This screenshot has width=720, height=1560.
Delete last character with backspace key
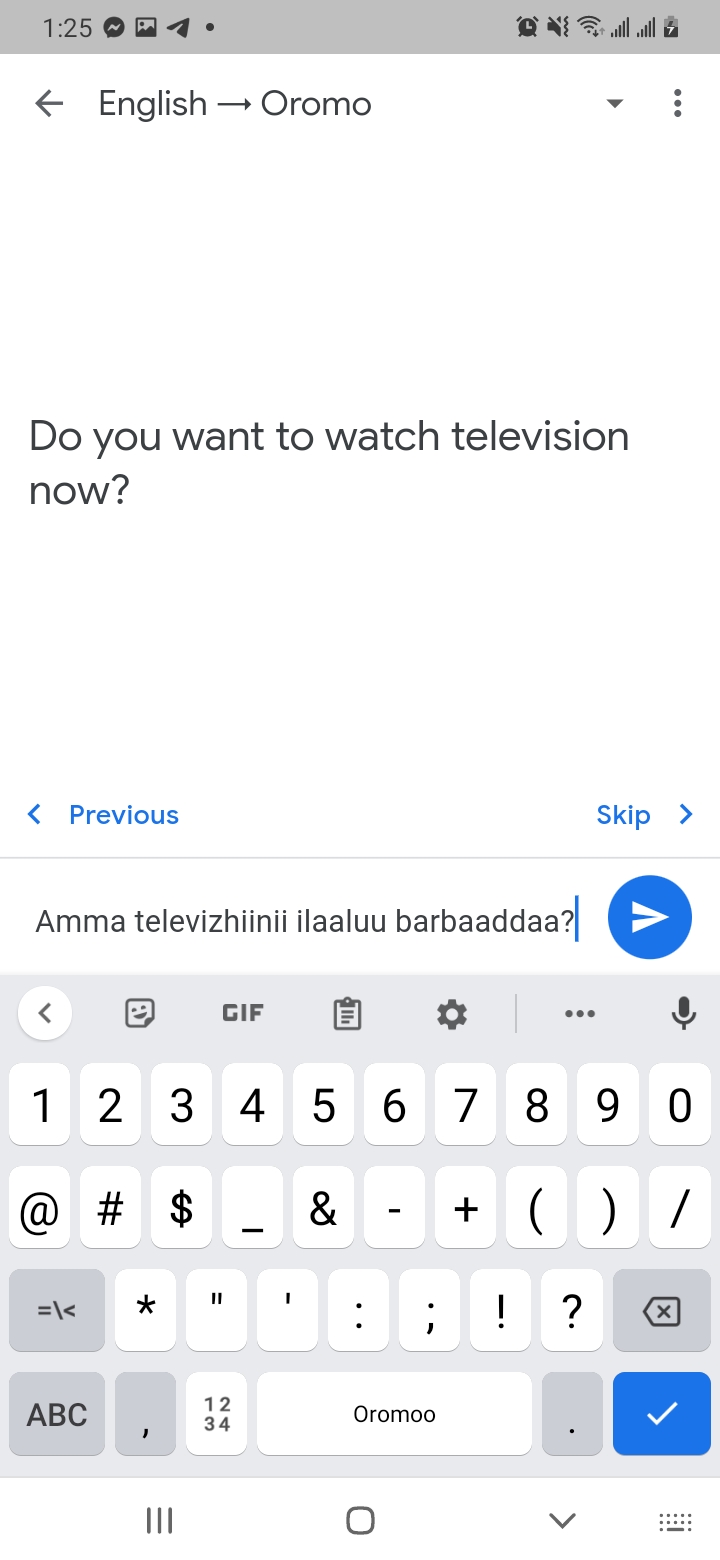661,1311
